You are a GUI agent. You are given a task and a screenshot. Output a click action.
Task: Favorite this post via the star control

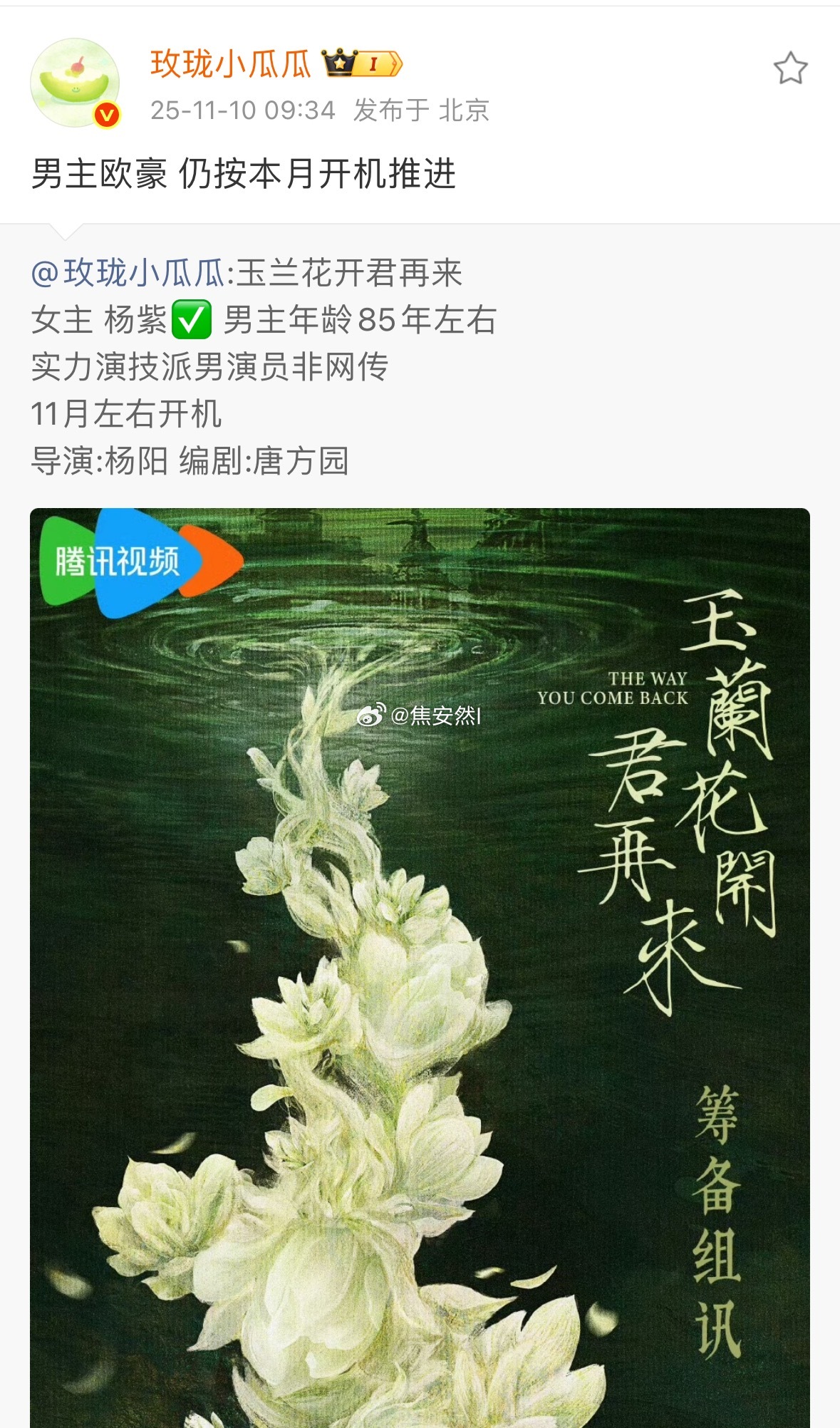pos(791,66)
